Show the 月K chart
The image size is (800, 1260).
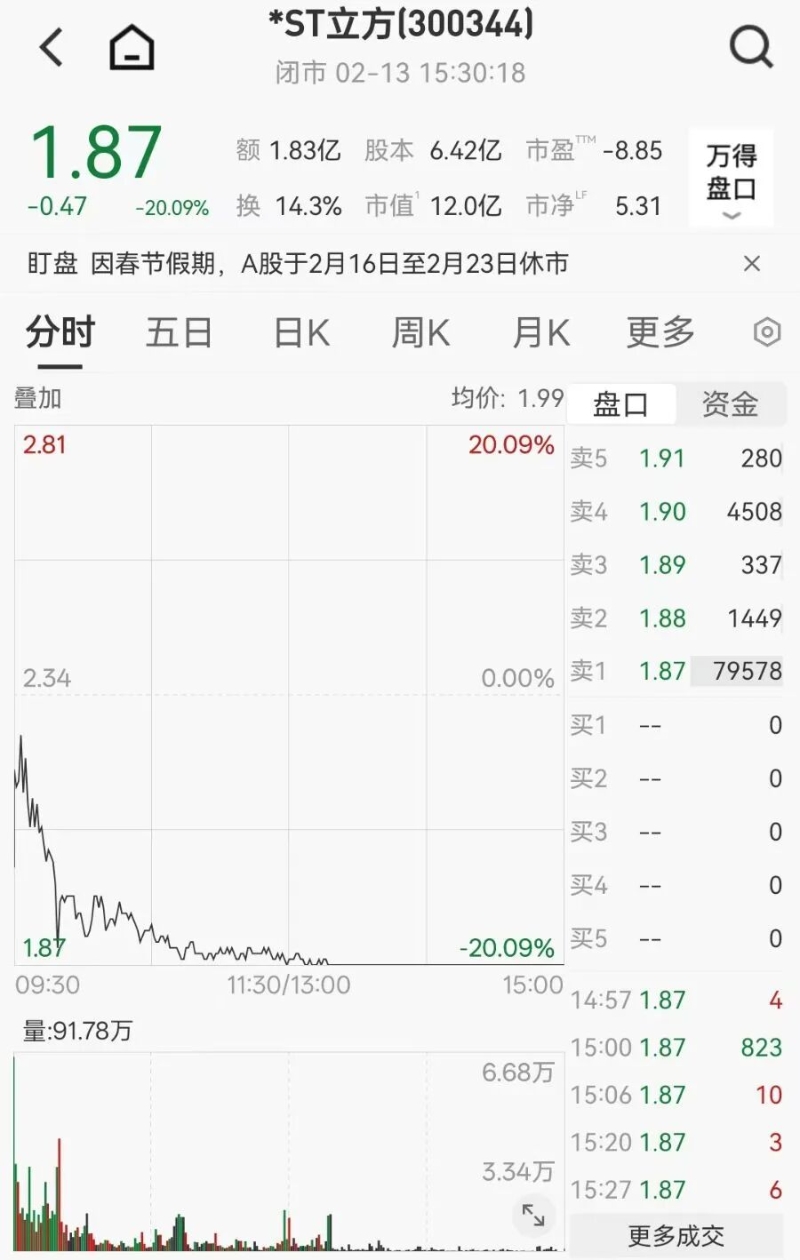(x=540, y=332)
